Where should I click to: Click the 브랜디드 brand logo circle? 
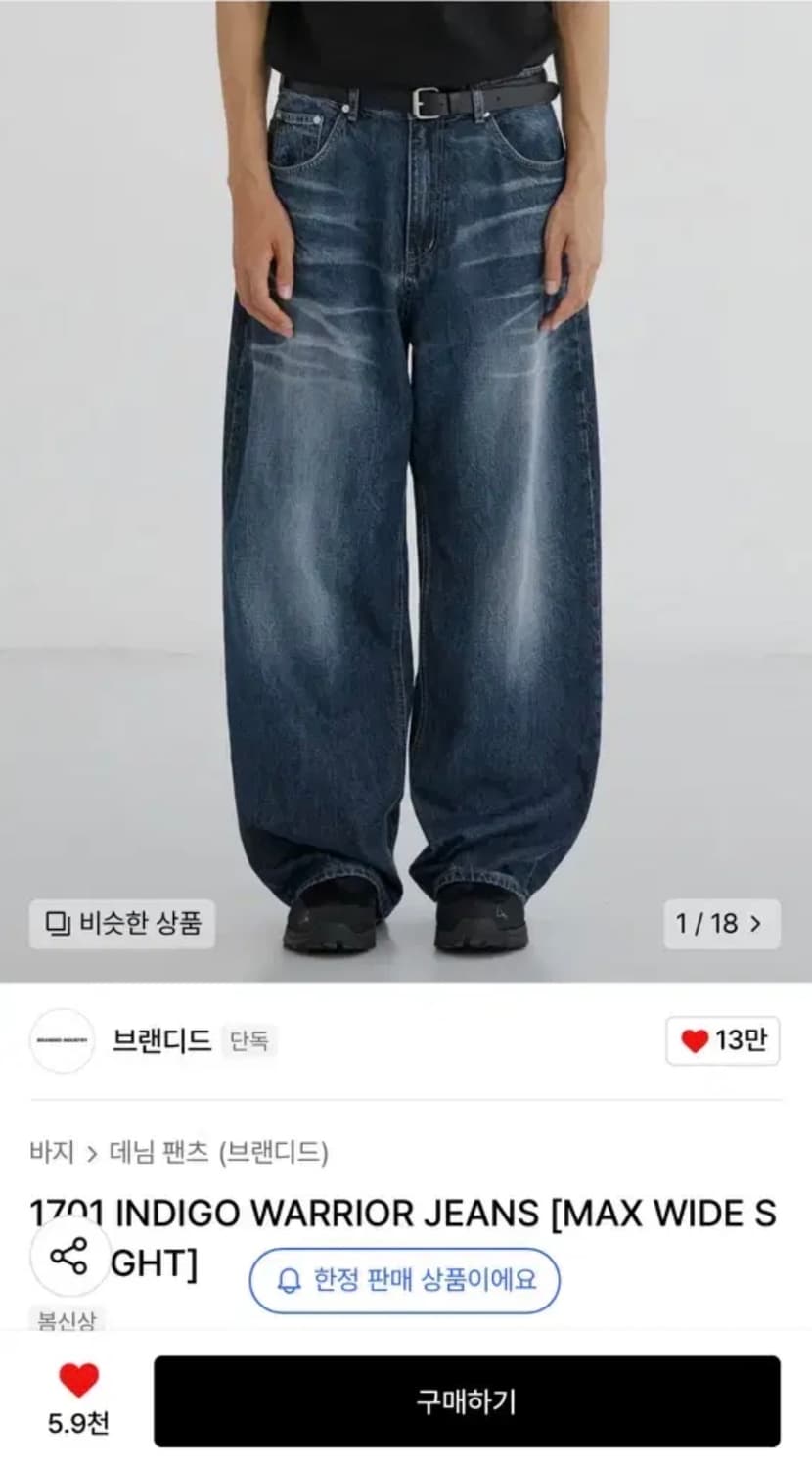click(x=63, y=1042)
